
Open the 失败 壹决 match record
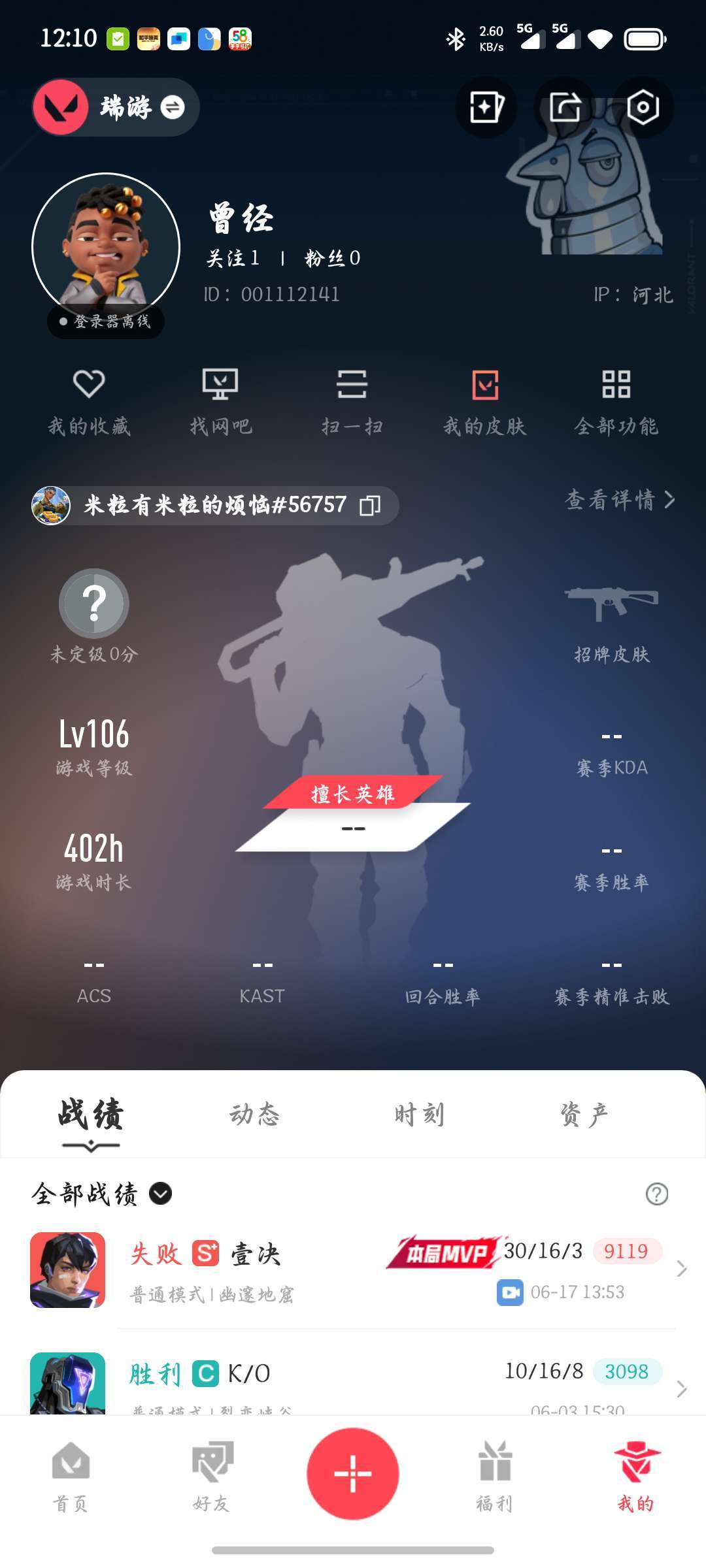point(353,1270)
